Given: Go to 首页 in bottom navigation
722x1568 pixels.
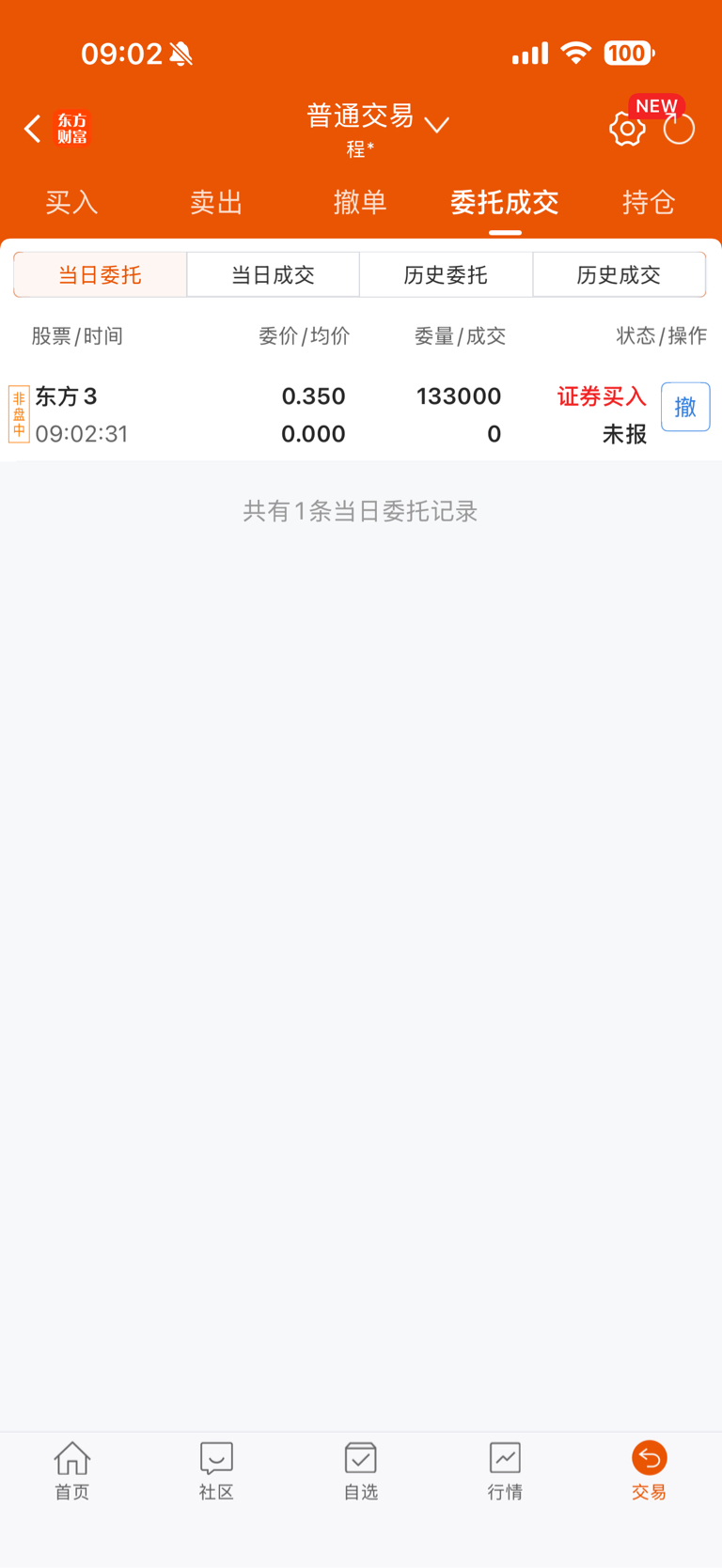Looking at the screenshot, I should coord(72,1471).
